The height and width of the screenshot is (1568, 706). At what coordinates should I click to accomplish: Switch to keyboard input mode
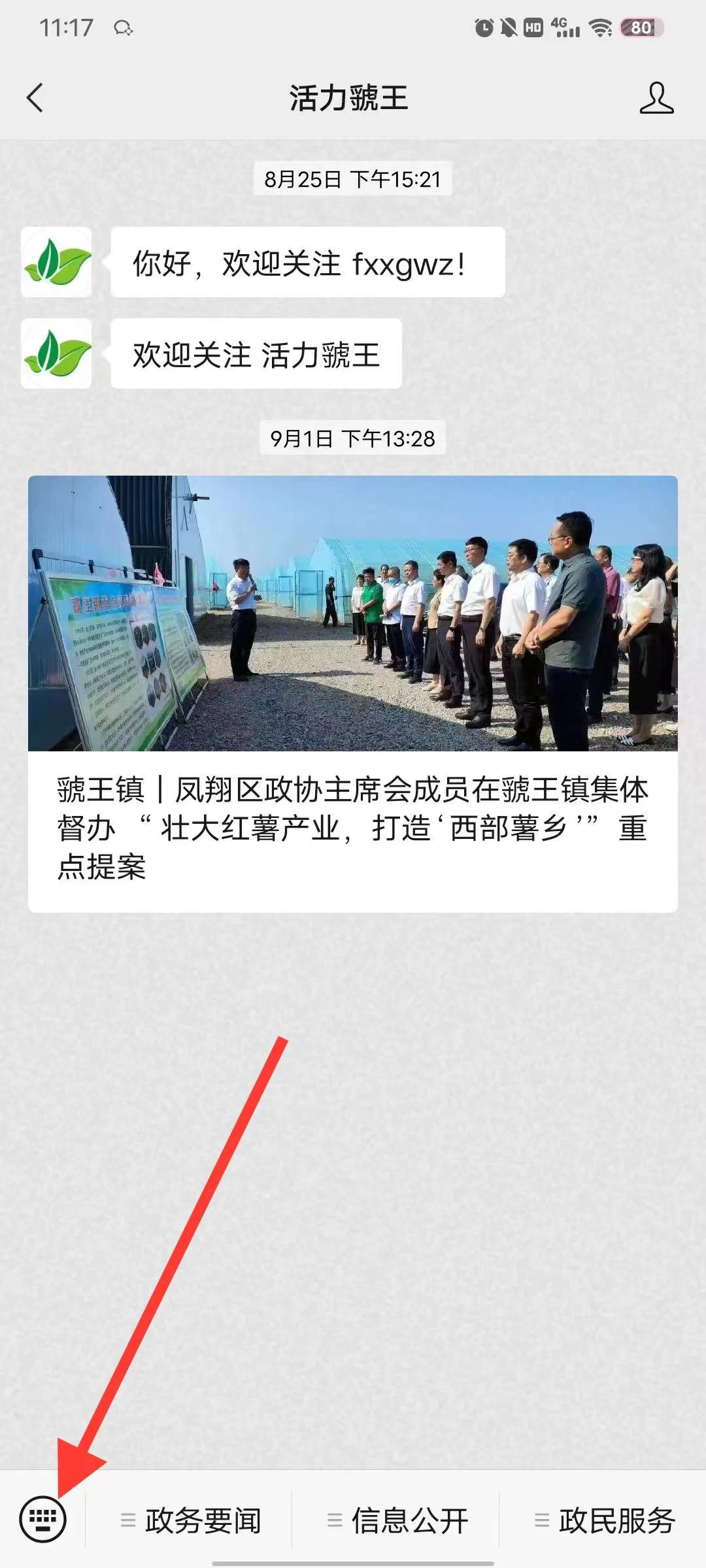tap(43, 1520)
